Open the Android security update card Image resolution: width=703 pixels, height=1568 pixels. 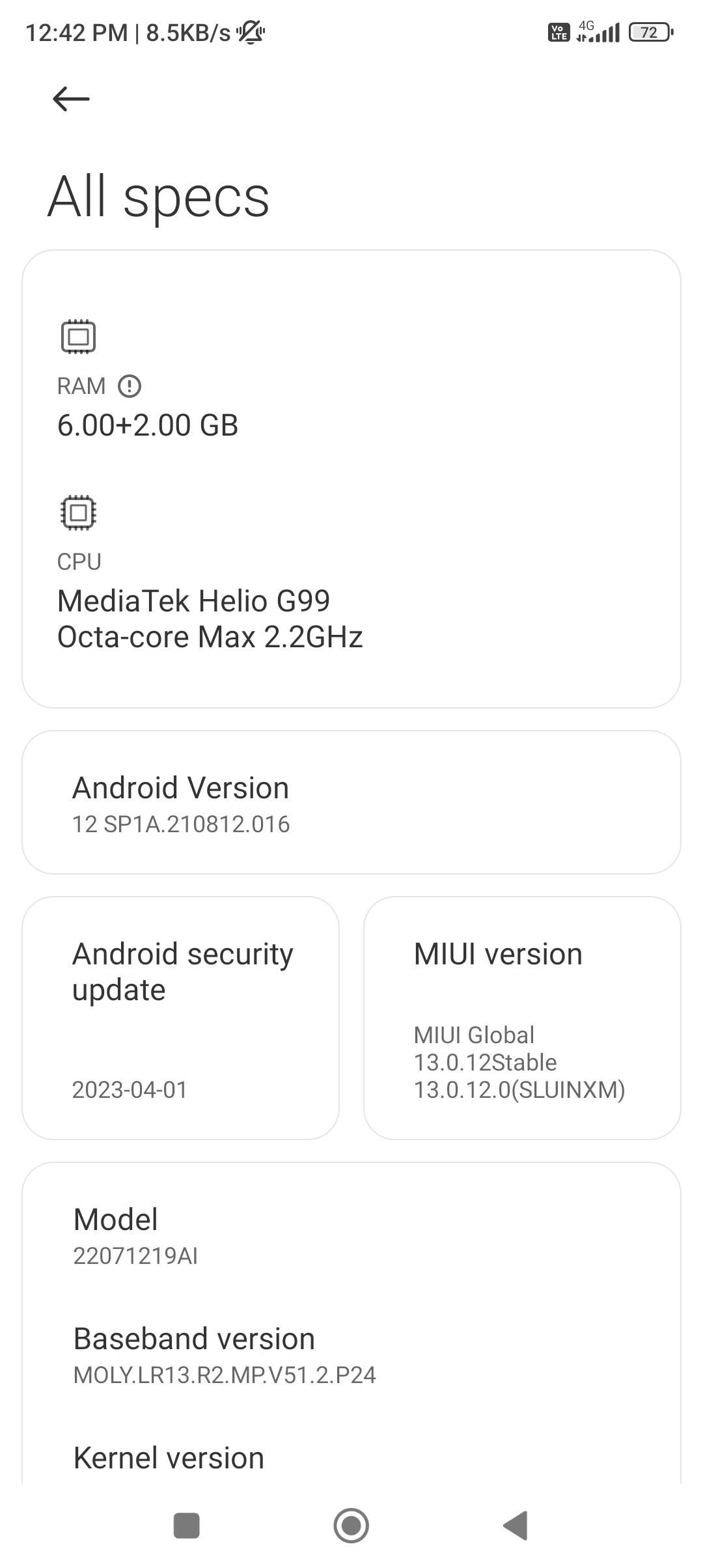pos(180,1018)
